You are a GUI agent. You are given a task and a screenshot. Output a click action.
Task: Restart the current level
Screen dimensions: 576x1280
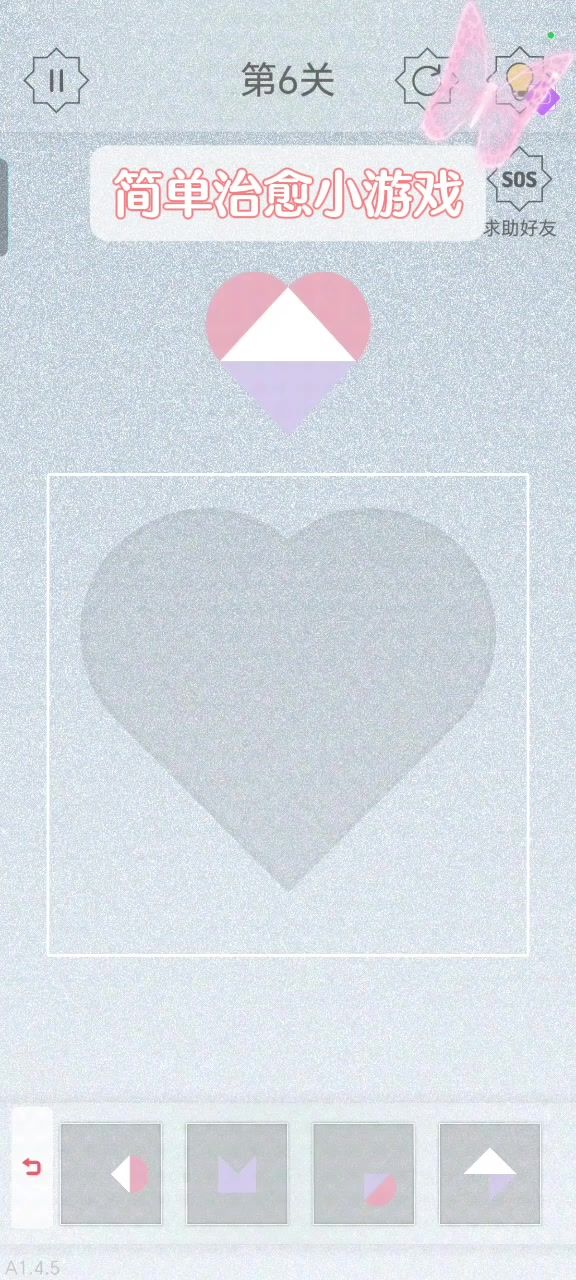[428, 80]
